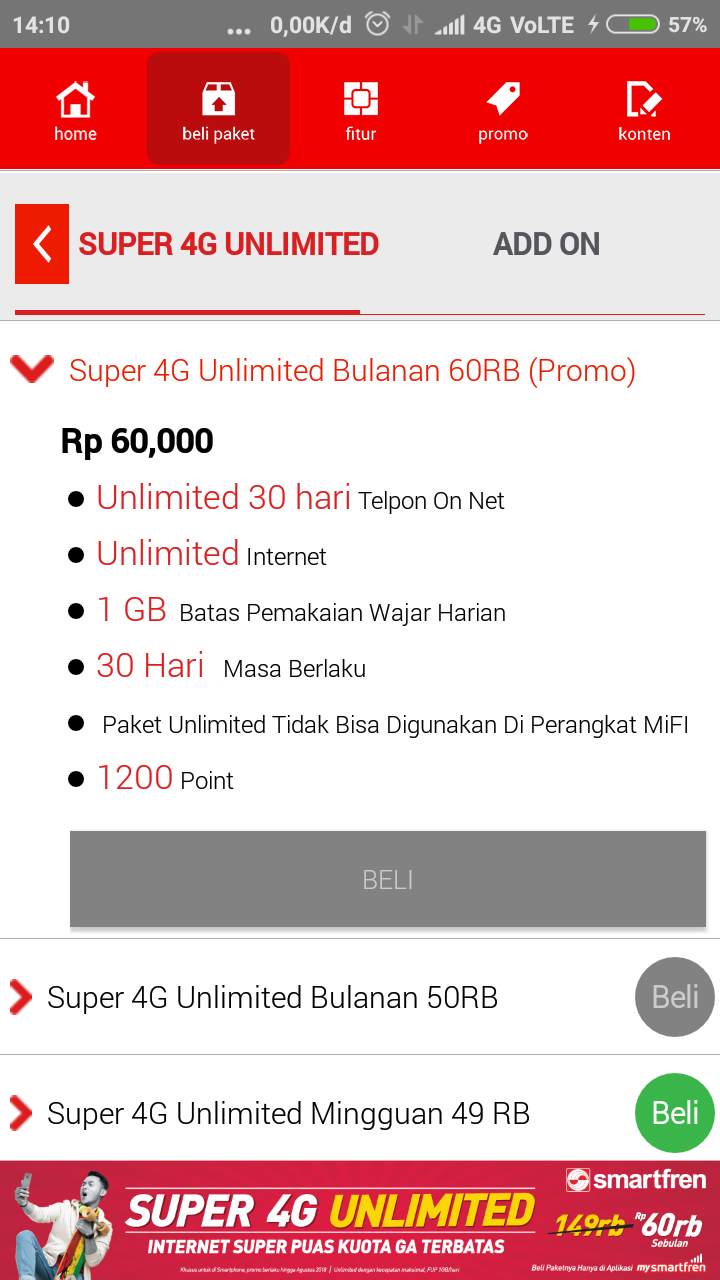
Task: Collapse Super 4G Unlimited Bulanan 60RB (Promo)
Action: point(32,371)
